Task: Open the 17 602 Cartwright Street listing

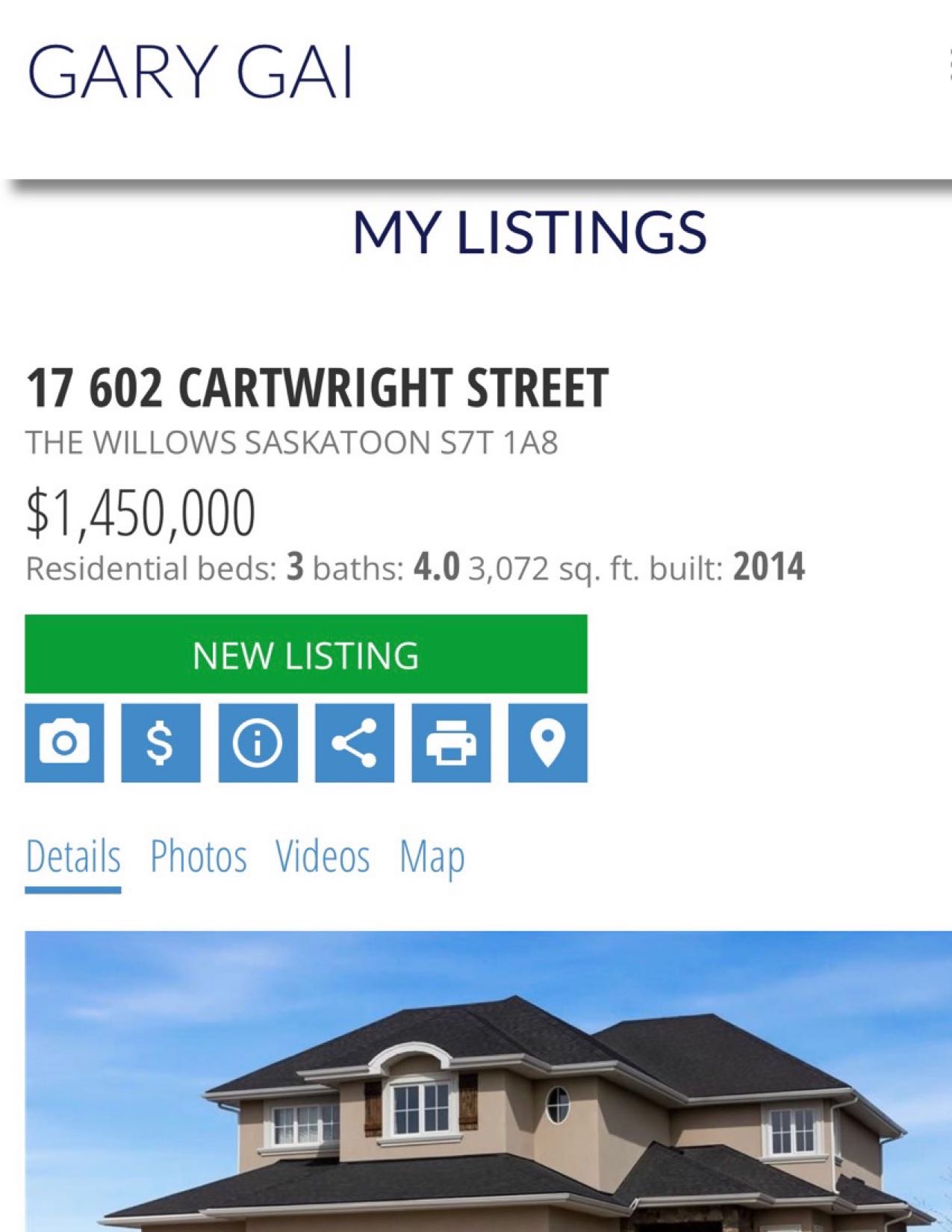Action: (317, 388)
